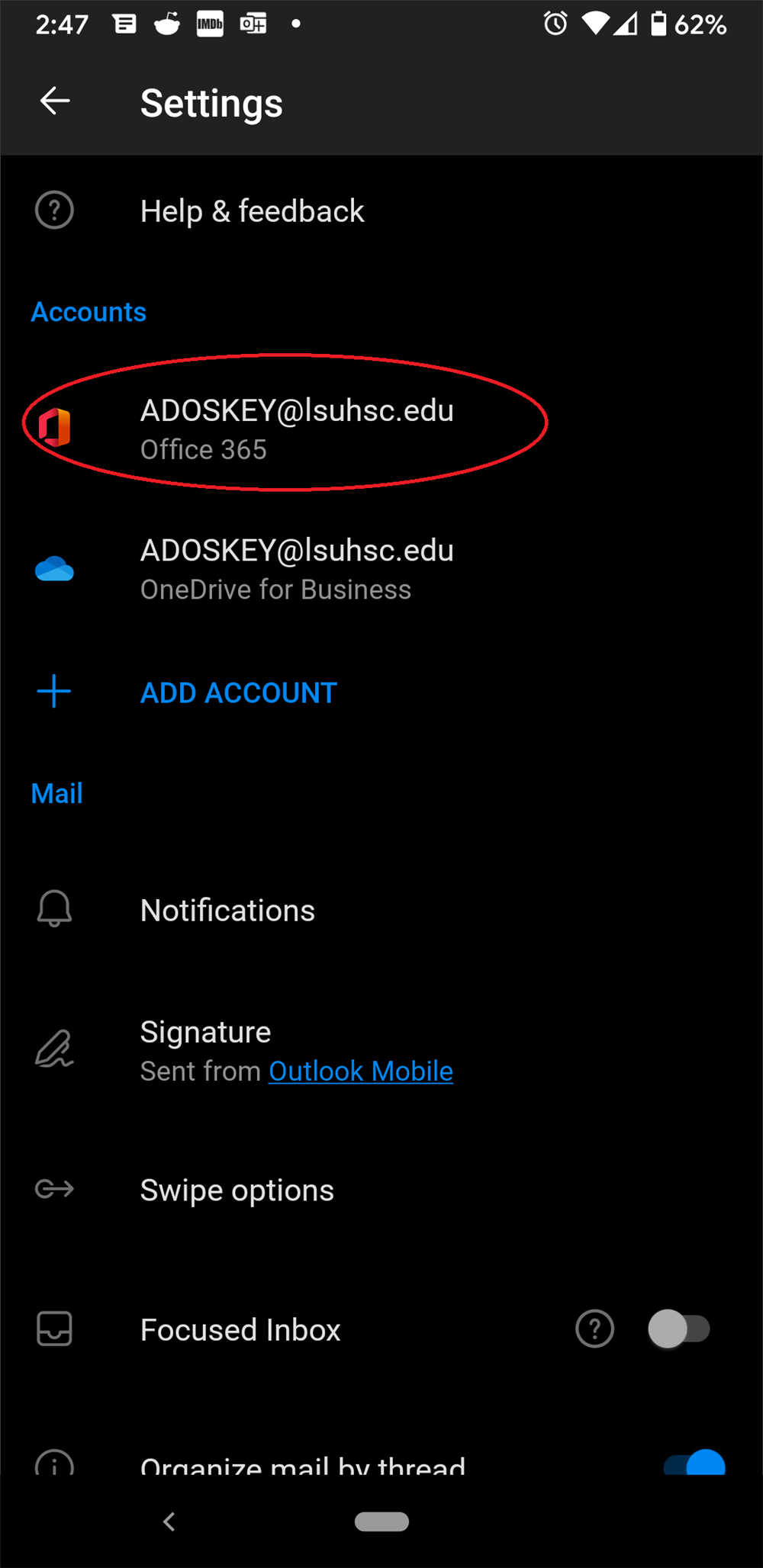The width and height of the screenshot is (763, 1568).
Task: Toggle the Focused Inbox switch
Action: click(x=678, y=1329)
